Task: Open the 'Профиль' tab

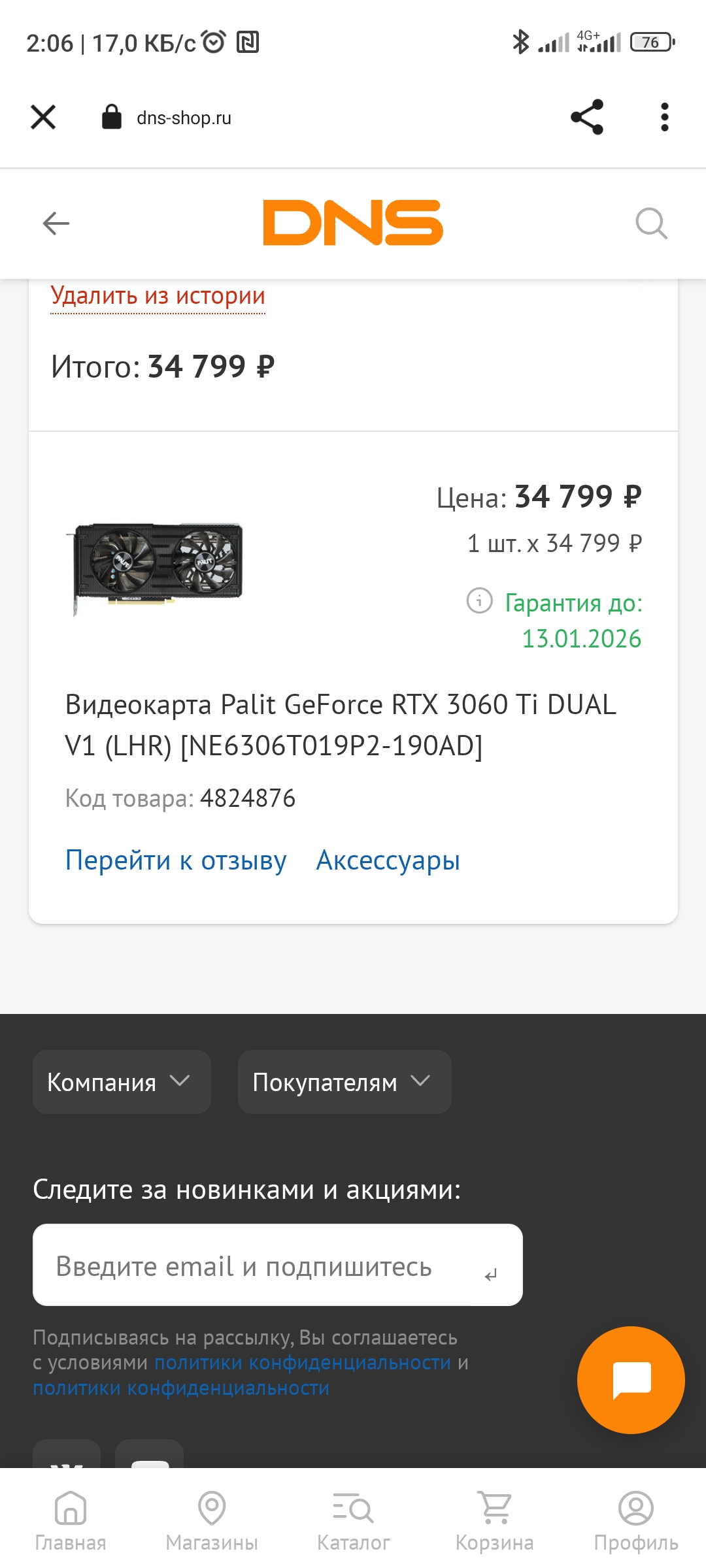Action: pyautogui.click(x=635, y=1520)
